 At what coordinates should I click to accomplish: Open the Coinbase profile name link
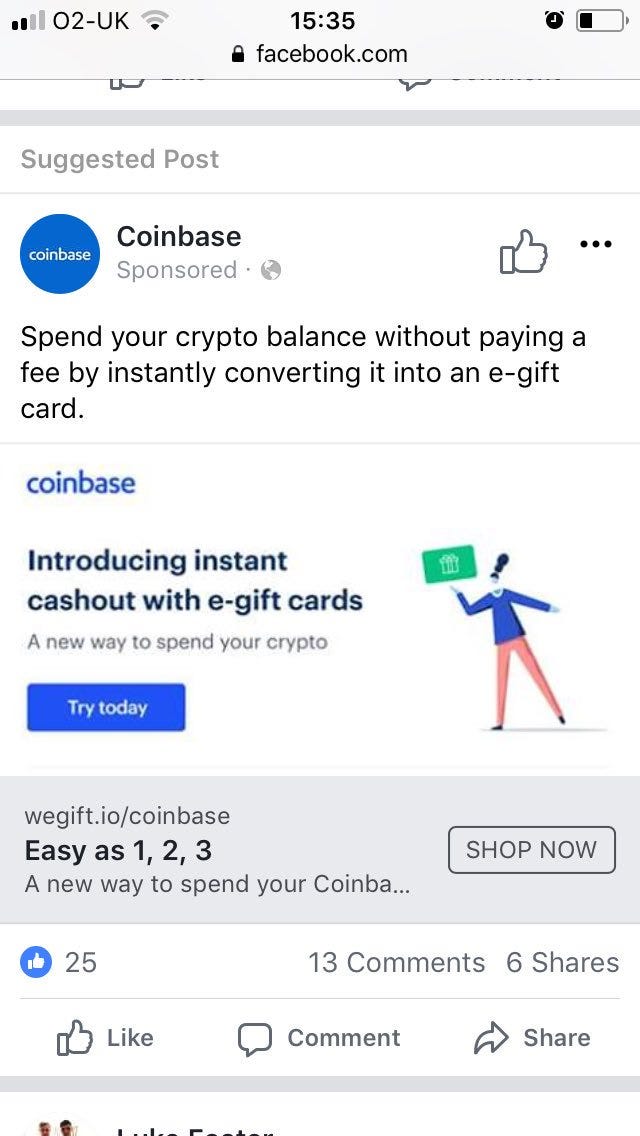[179, 236]
